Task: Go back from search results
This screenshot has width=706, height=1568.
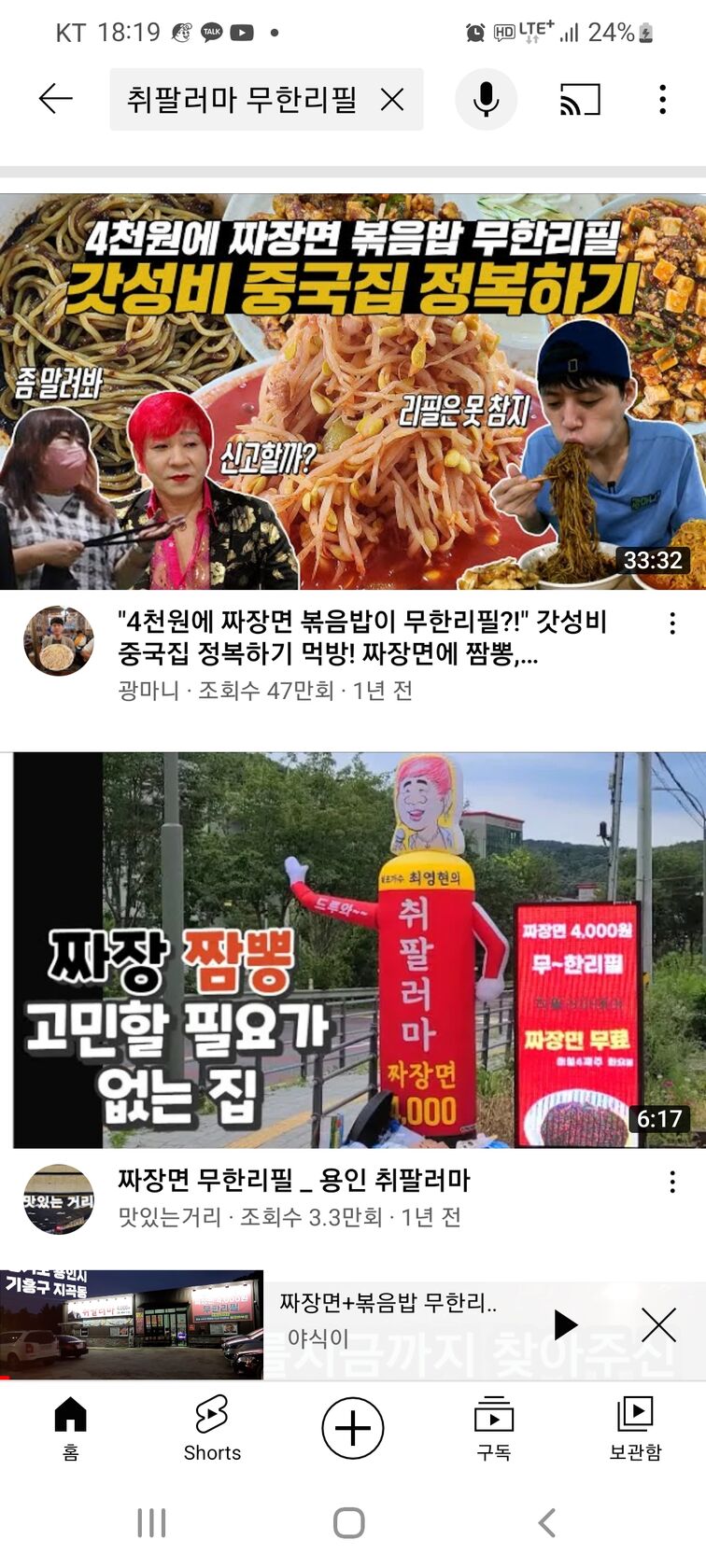Action: [x=55, y=98]
